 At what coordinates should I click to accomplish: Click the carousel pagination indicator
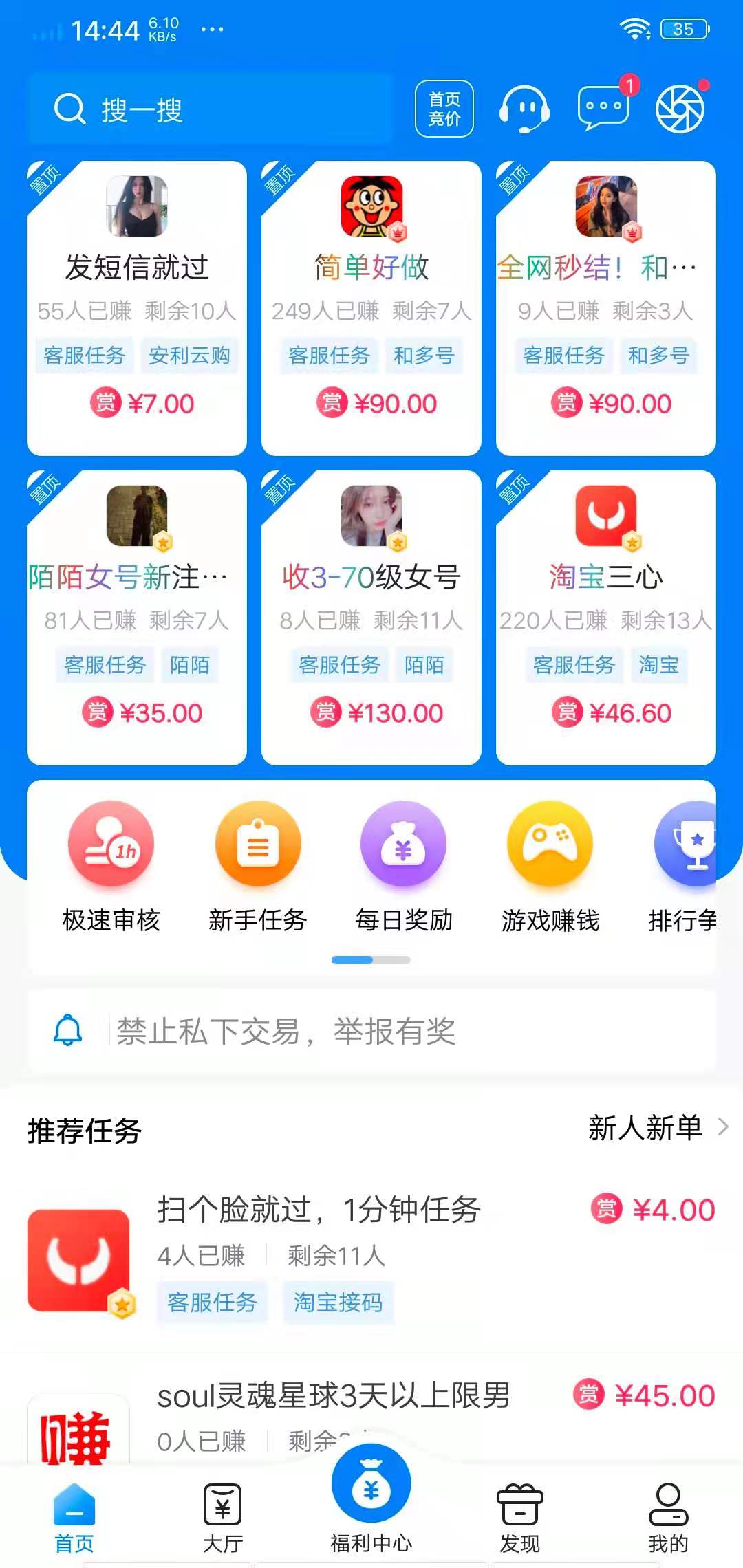pos(370,959)
